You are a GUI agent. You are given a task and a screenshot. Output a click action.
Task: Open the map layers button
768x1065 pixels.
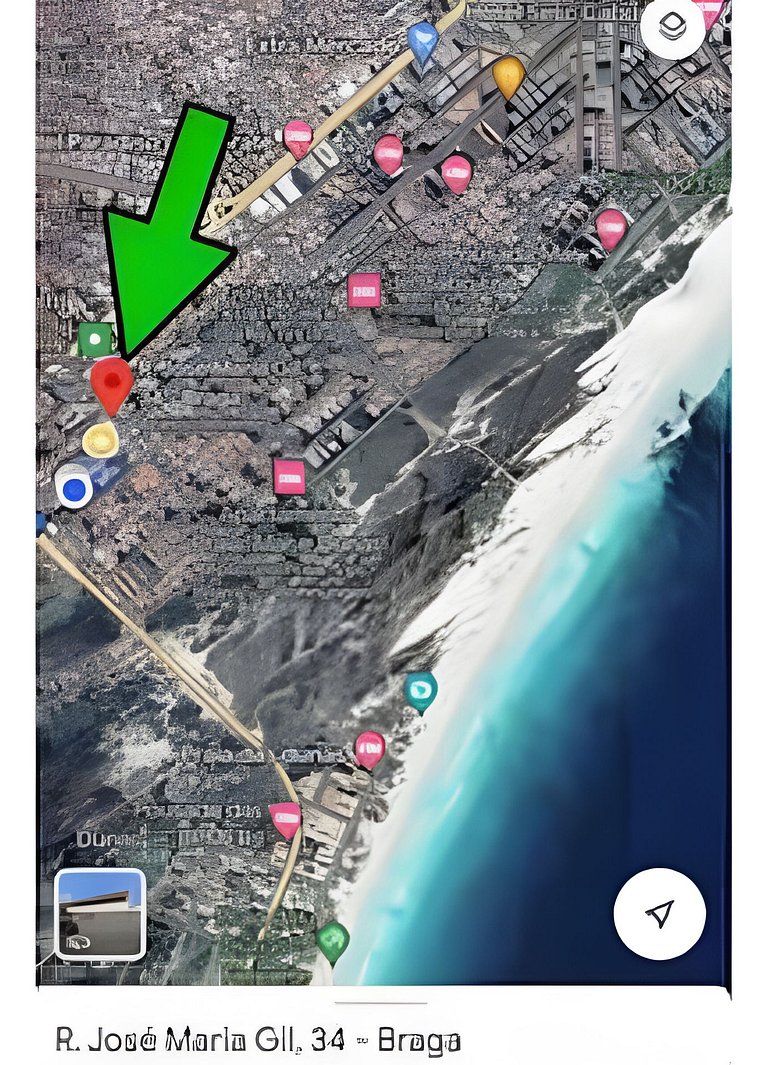(672, 29)
